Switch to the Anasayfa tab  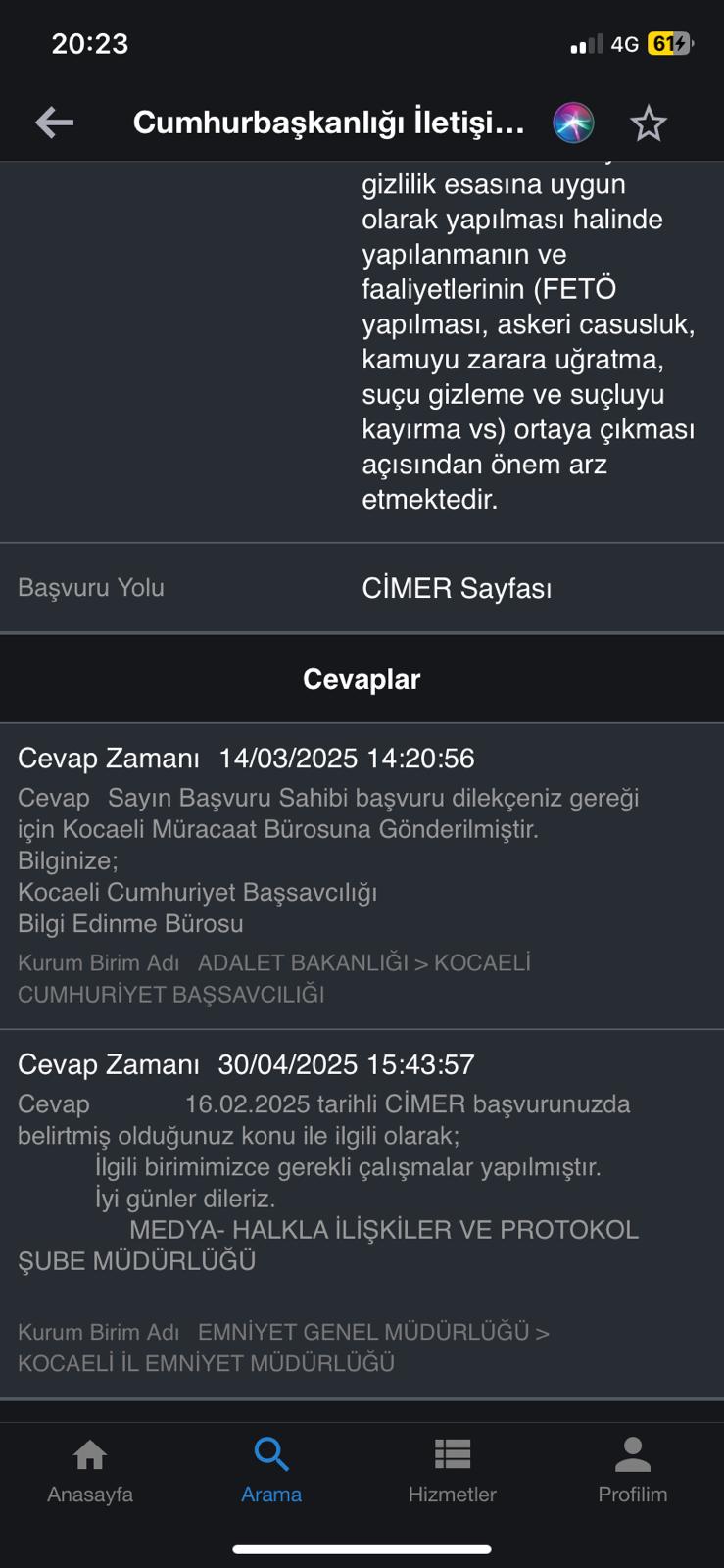point(90,1470)
